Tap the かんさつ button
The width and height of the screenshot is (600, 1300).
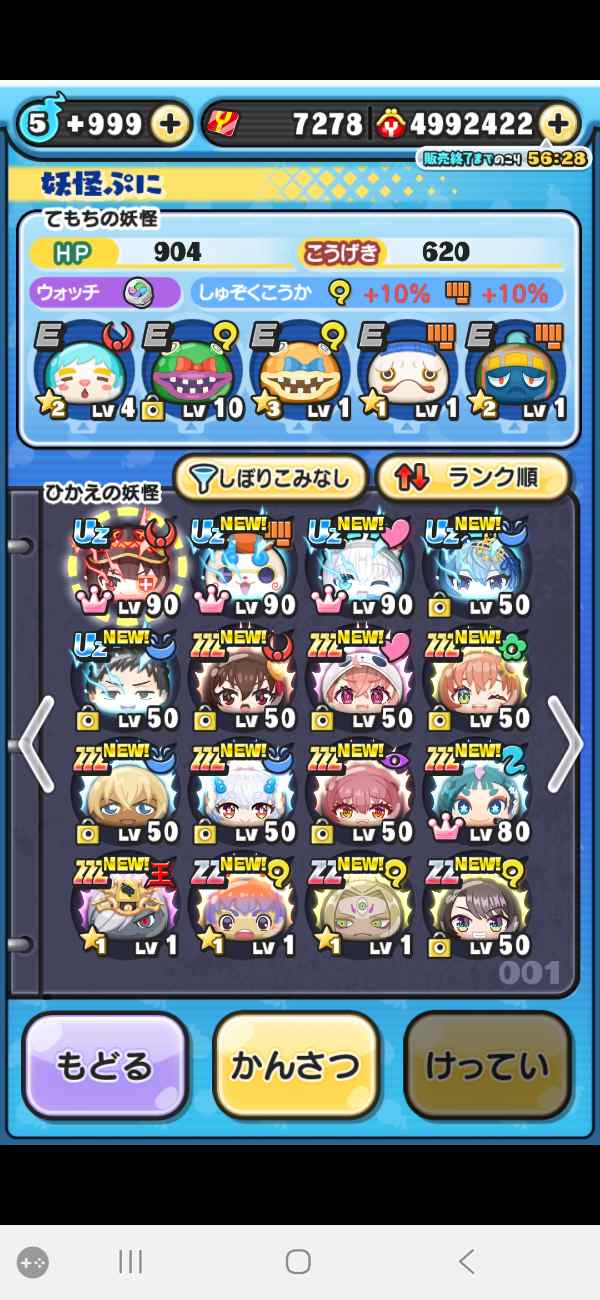point(296,1066)
